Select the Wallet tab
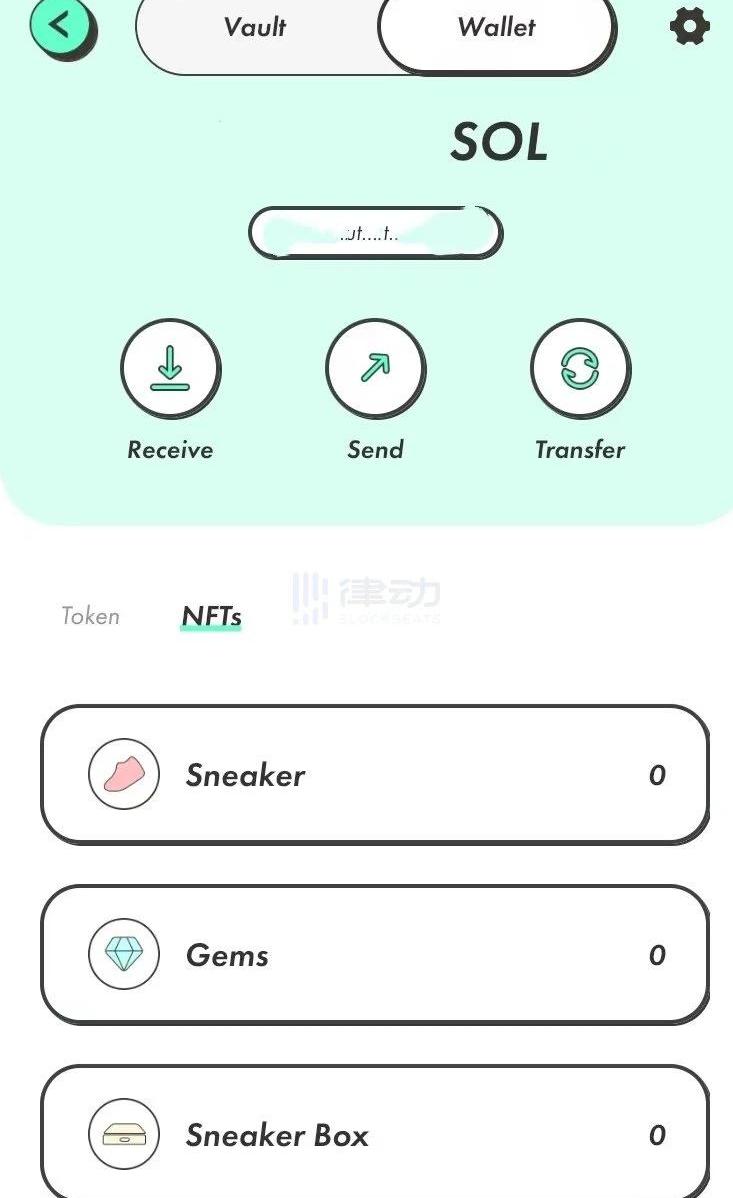The width and height of the screenshot is (733, 1198). [x=497, y=28]
